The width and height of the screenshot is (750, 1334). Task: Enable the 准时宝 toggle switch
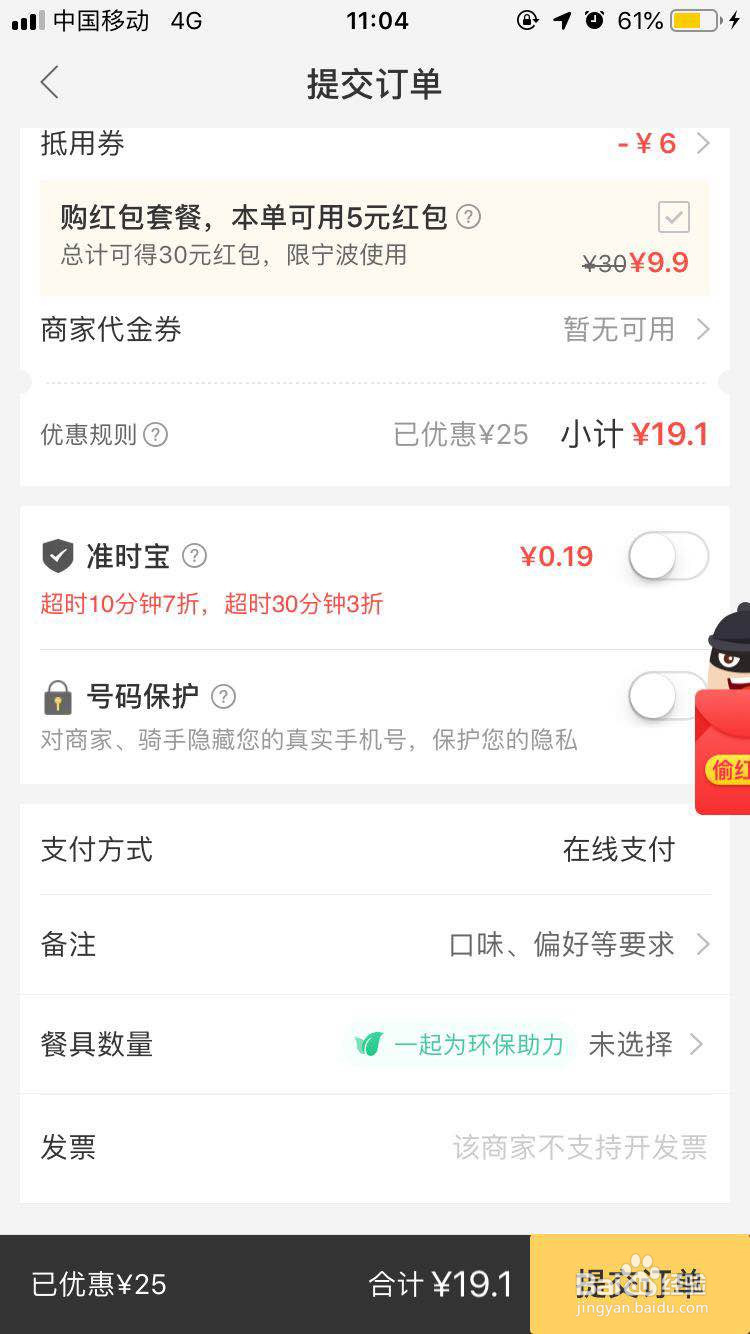click(x=667, y=556)
